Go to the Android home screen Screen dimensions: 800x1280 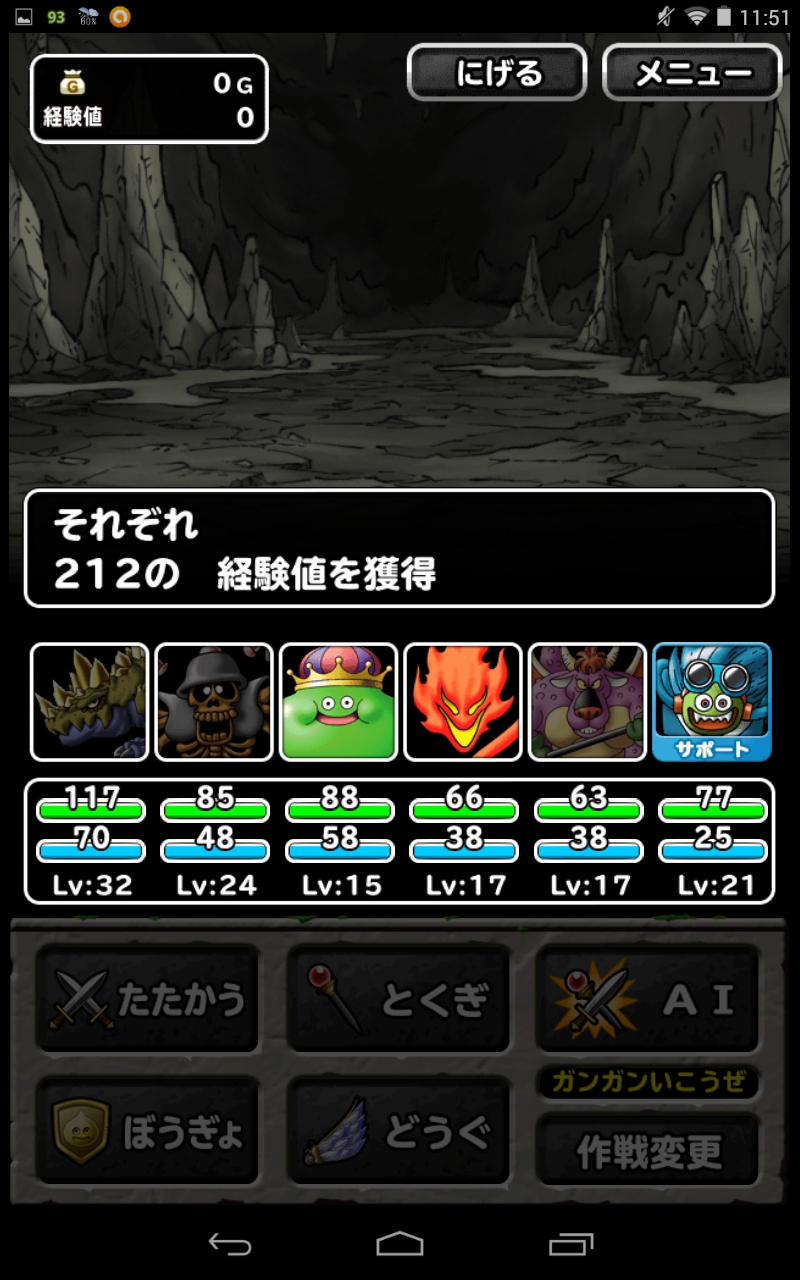pyautogui.click(x=399, y=1243)
